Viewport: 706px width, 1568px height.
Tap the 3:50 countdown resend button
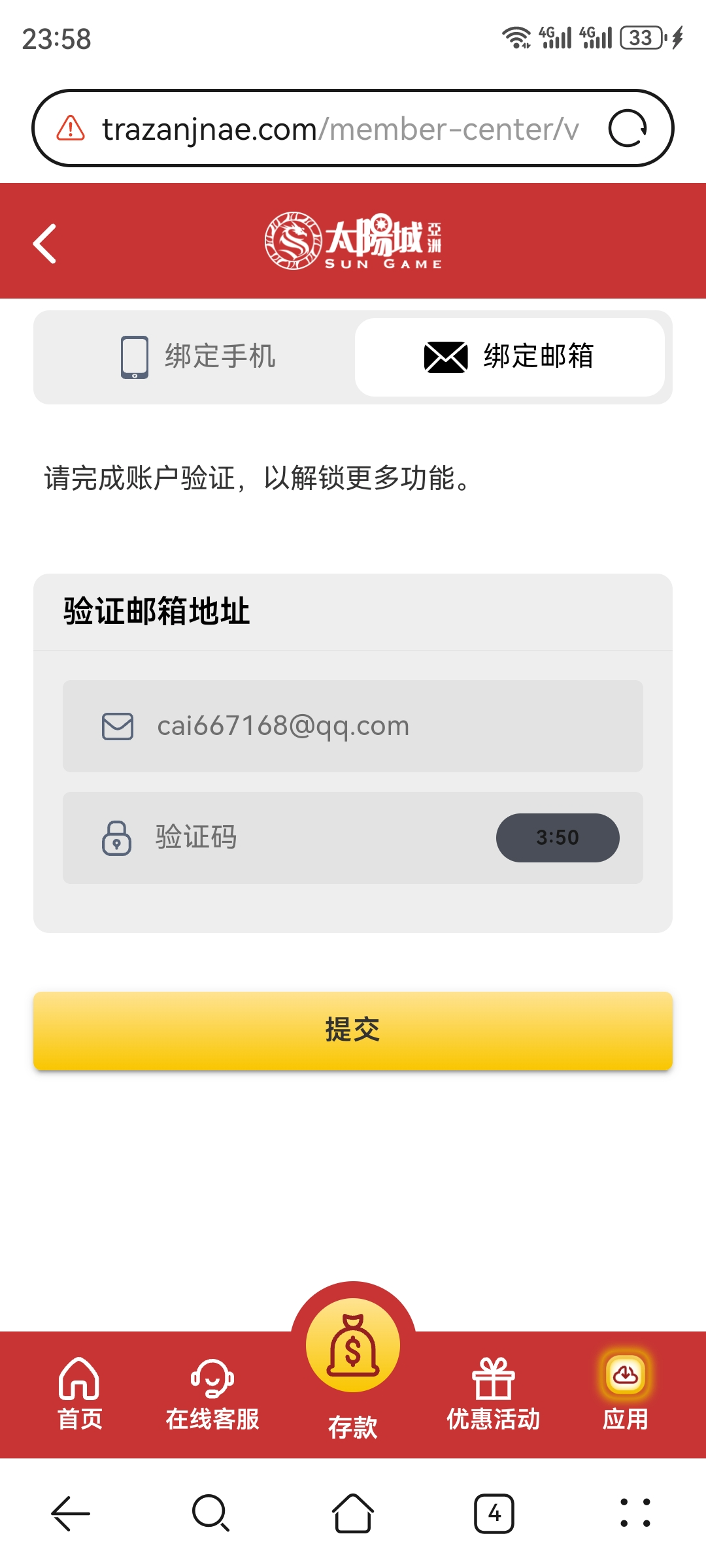[557, 838]
